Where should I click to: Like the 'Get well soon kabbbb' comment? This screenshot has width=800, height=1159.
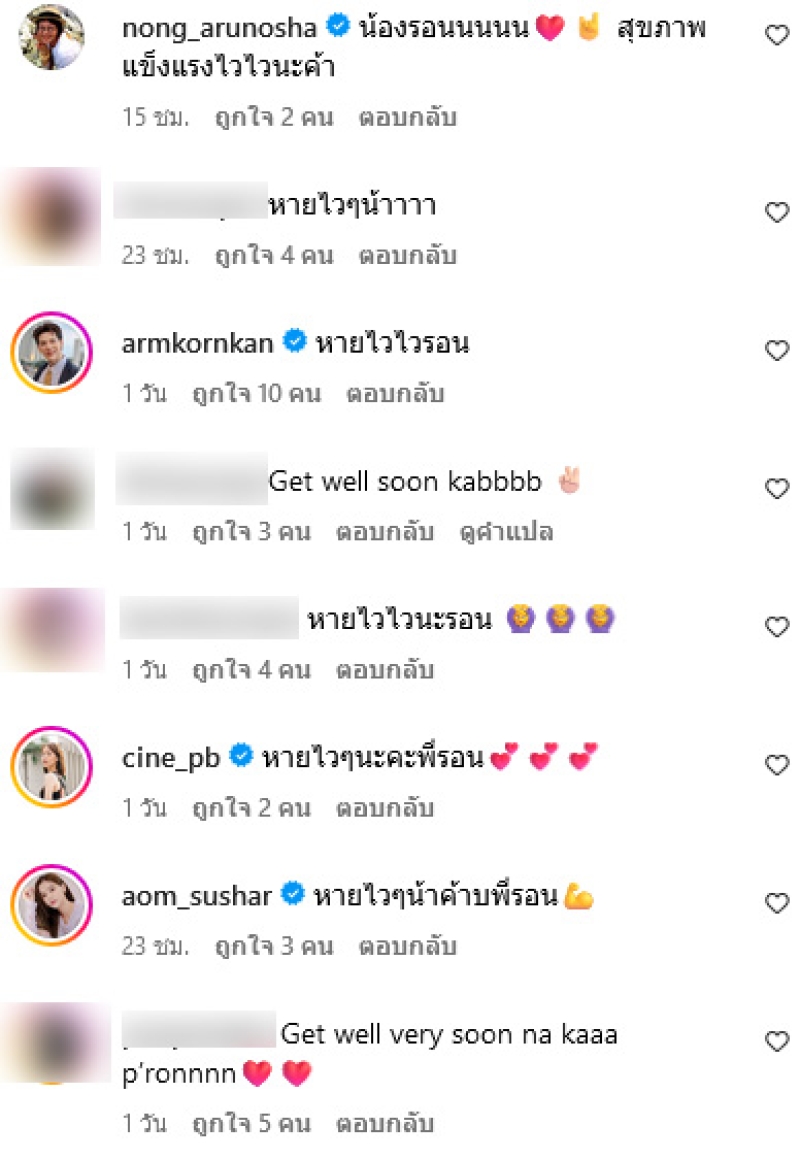(x=777, y=488)
